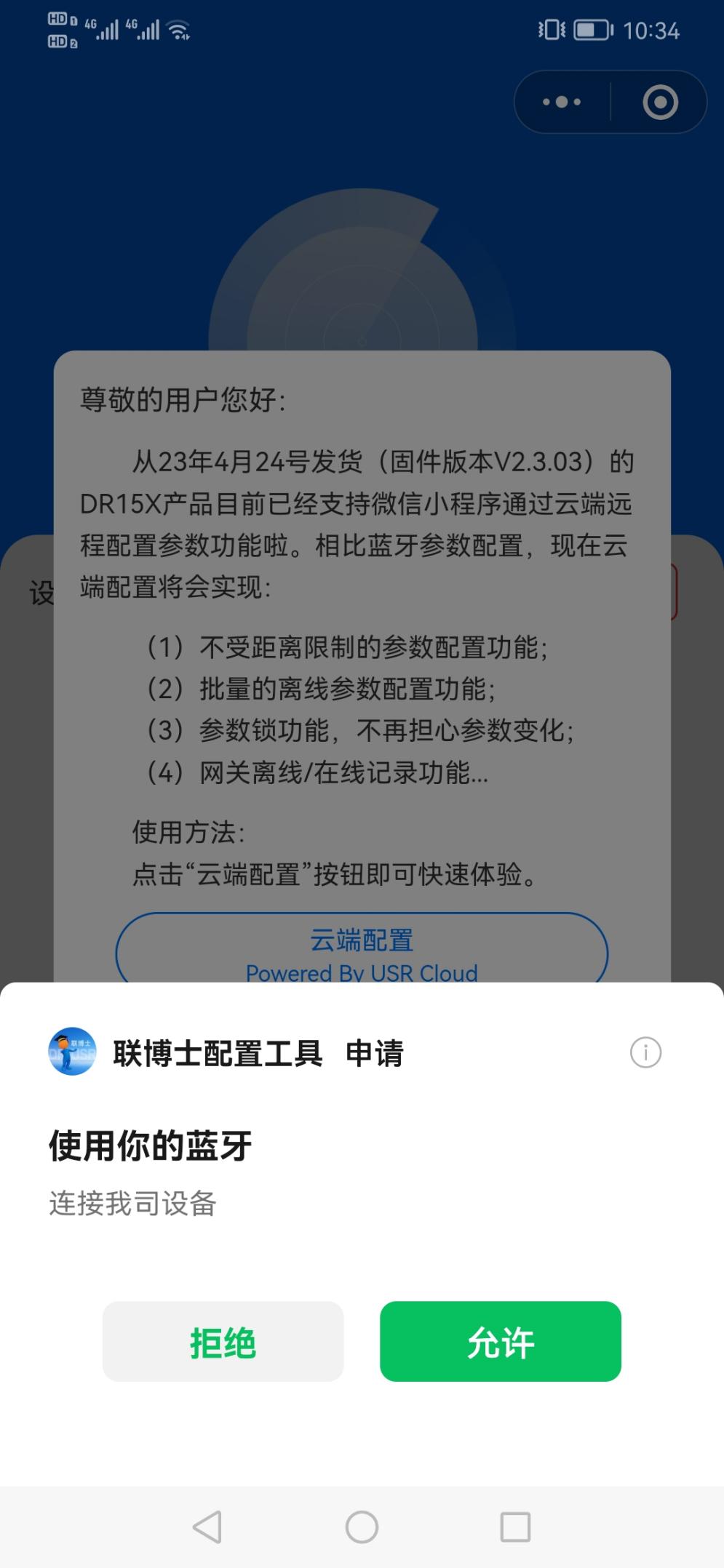Tap 拒绝 to deny Bluetooth access

click(x=223, y=1341)
